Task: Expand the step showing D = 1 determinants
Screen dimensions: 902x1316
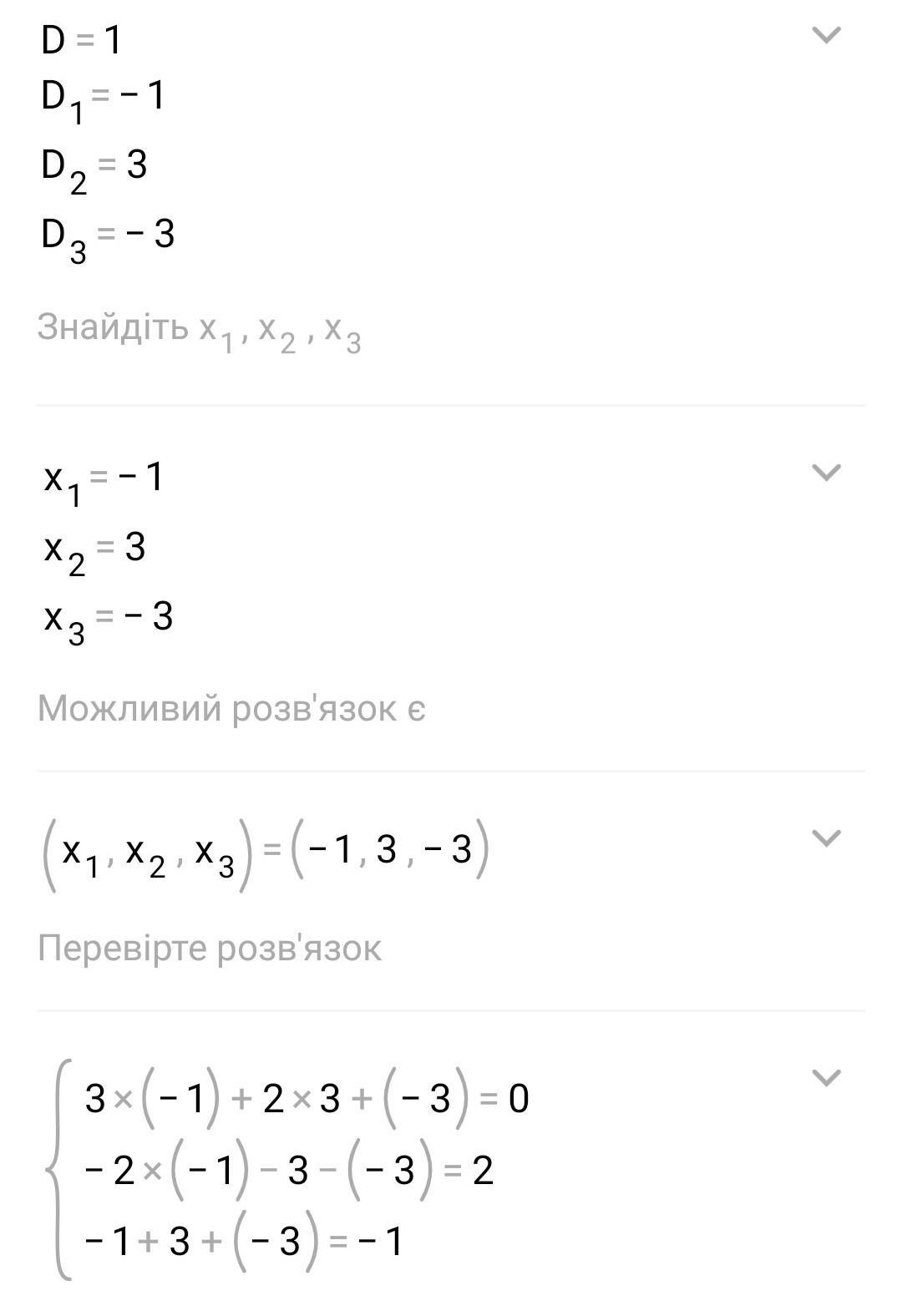Action: click(x=825, y=35)
